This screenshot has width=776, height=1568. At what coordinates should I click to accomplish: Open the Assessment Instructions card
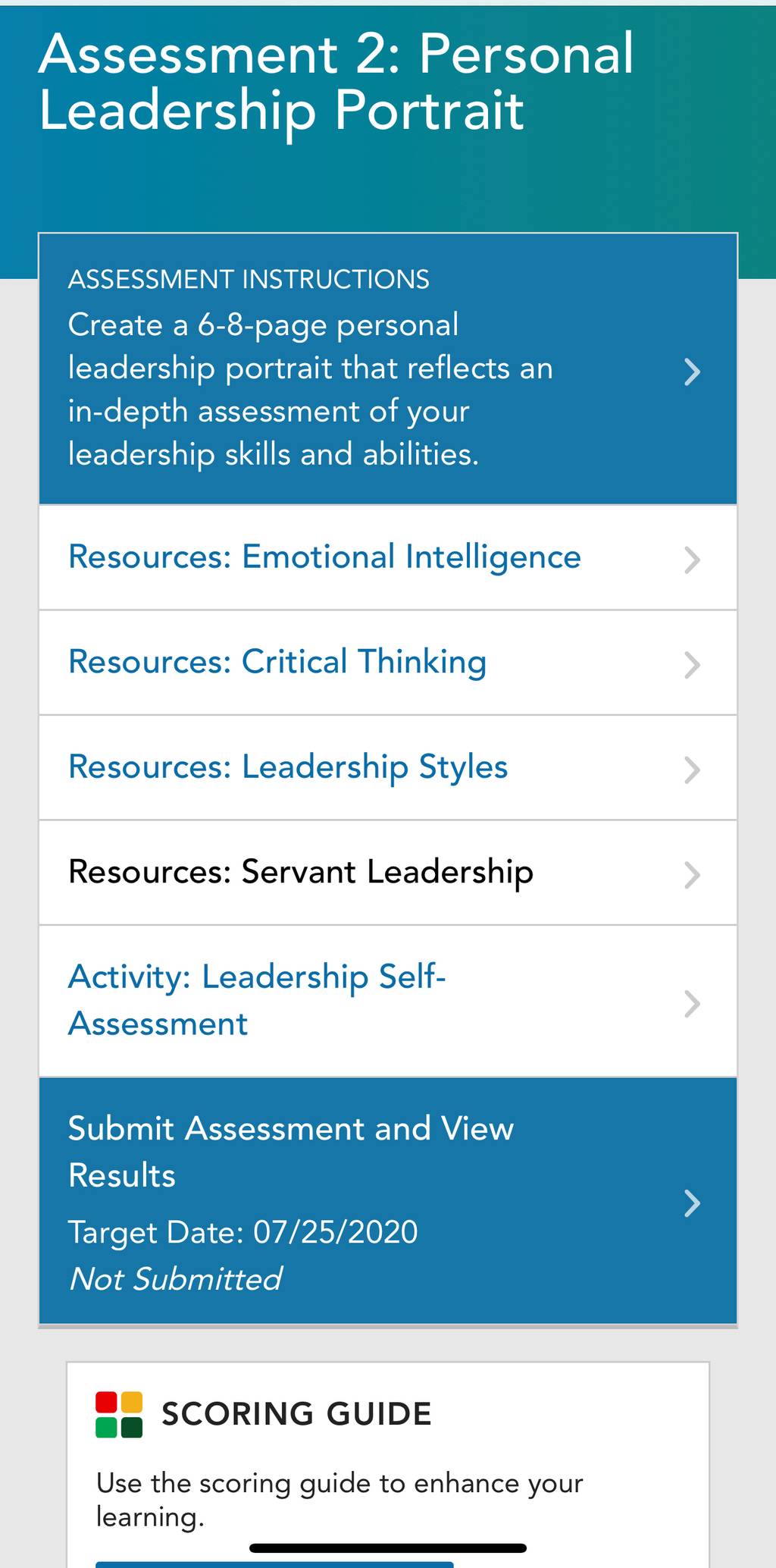[388, 369]
